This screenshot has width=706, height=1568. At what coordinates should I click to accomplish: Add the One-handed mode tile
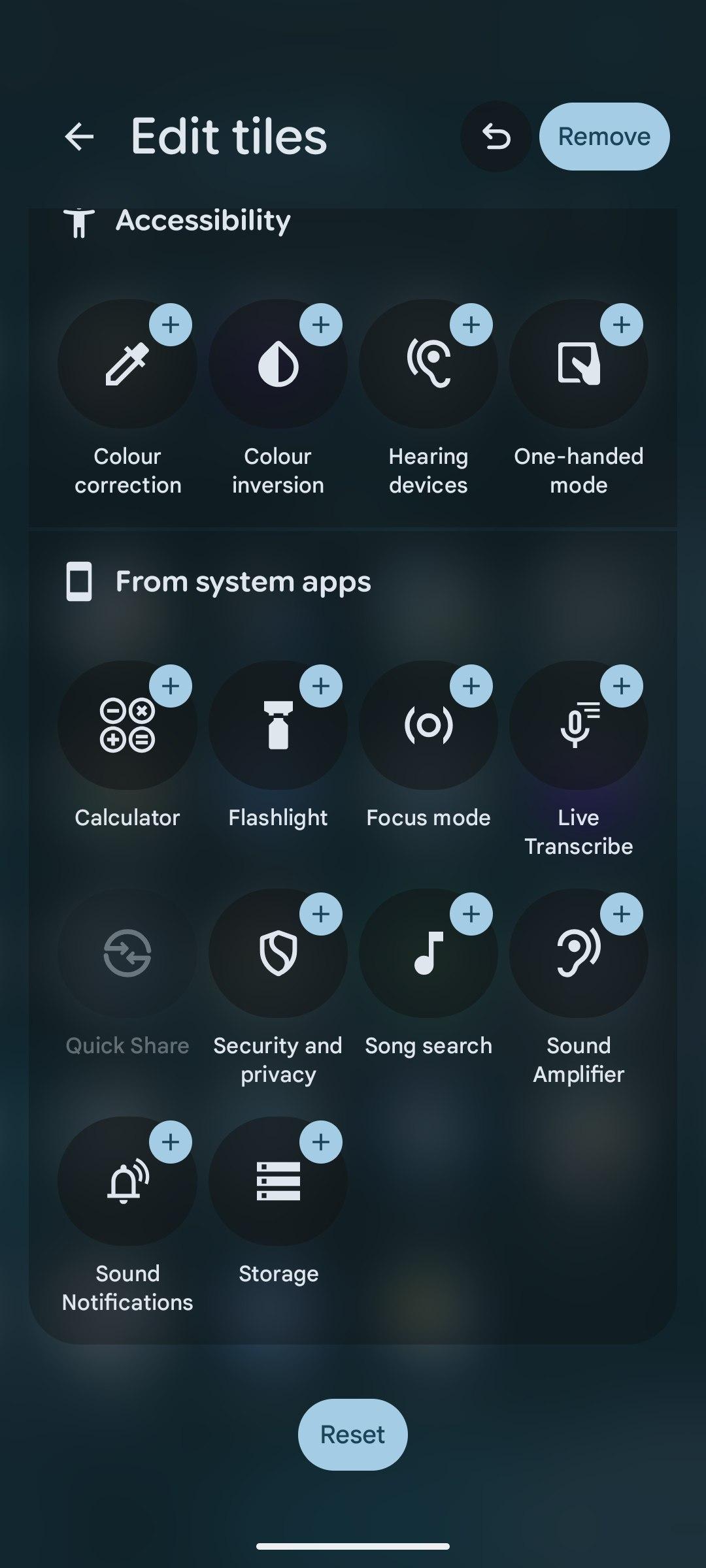coord(621,325)
